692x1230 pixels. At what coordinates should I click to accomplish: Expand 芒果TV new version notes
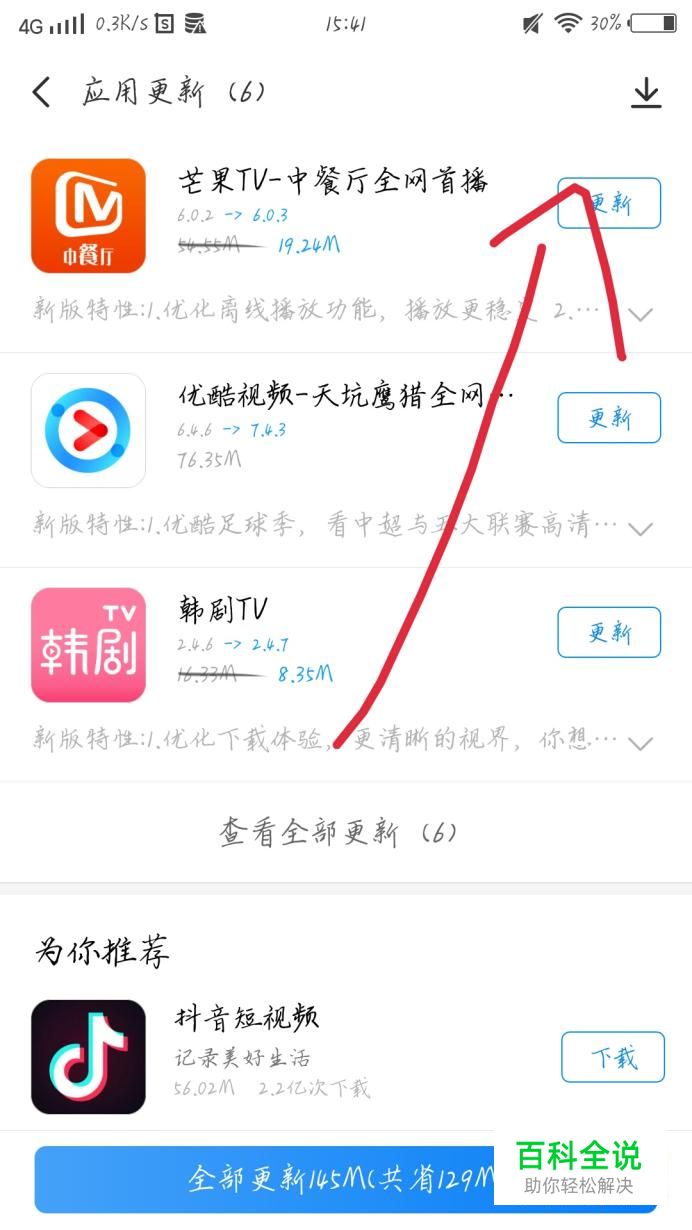[640, 314]
